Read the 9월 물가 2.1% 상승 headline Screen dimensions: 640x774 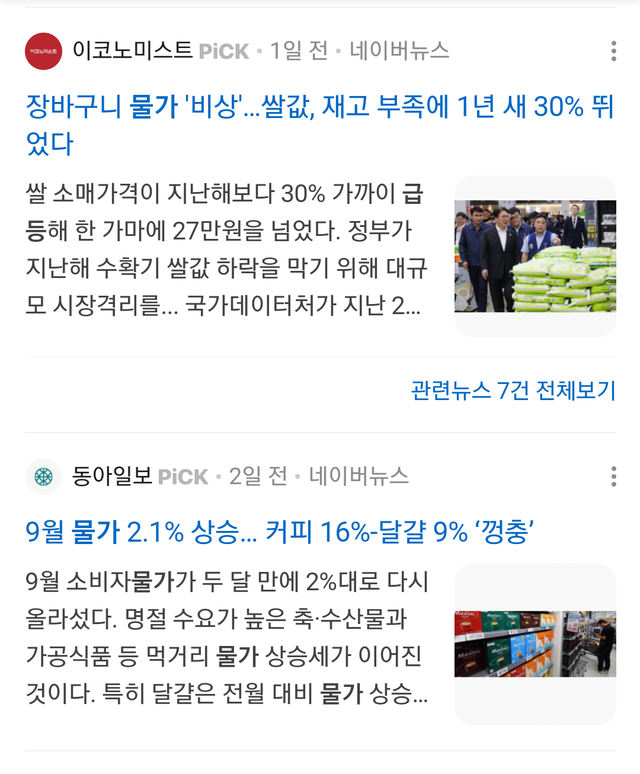[279, 531]
